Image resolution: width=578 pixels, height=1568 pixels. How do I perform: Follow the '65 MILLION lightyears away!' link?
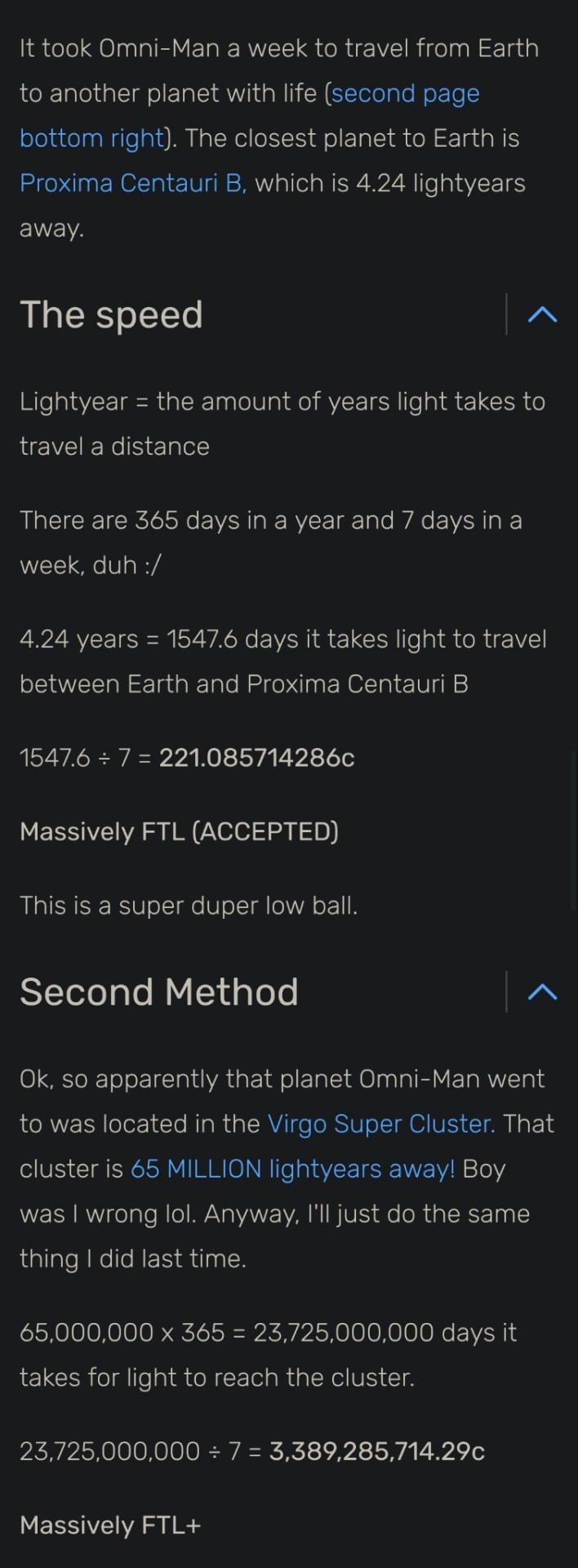(x=292, y=1169)
